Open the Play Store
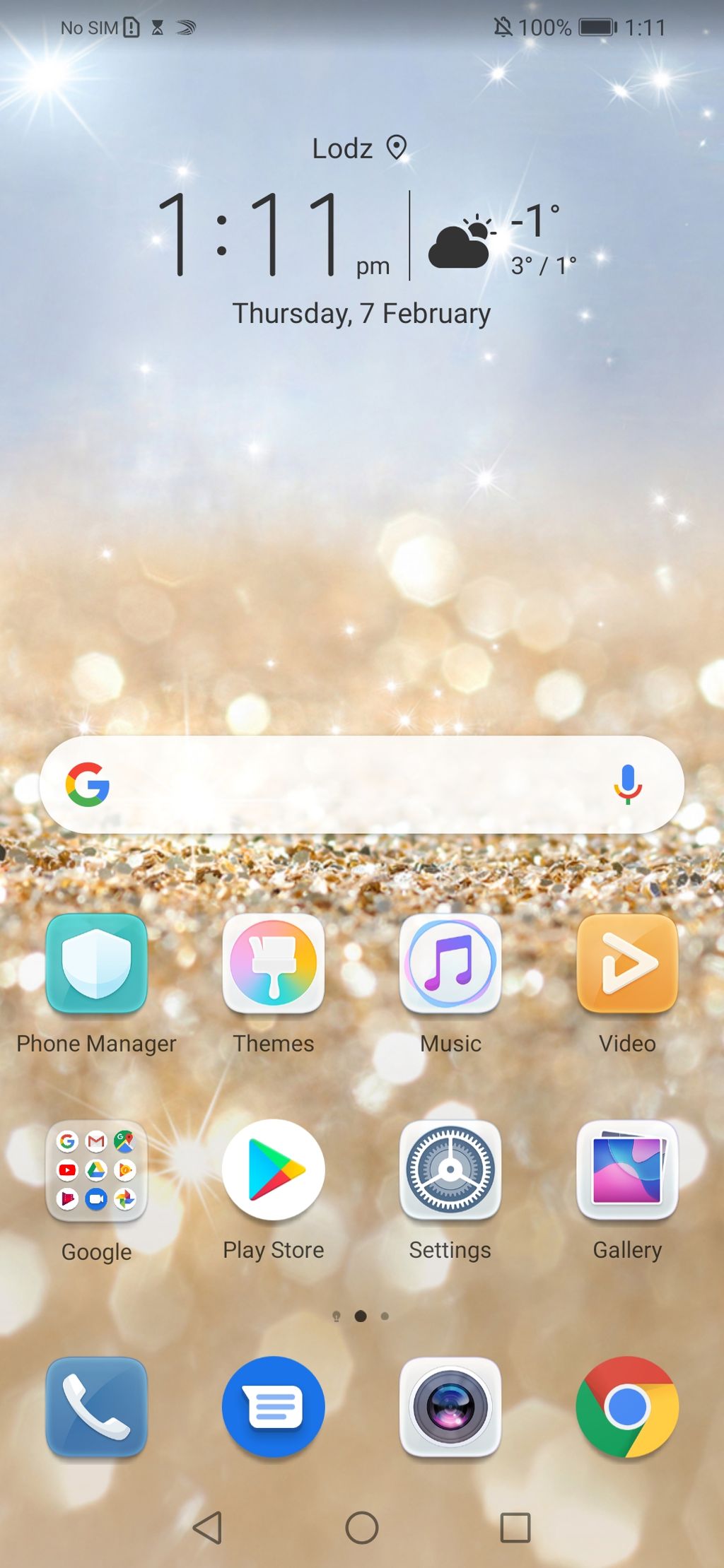The height and width of the screenshot is (1568, 724). 274,1170
